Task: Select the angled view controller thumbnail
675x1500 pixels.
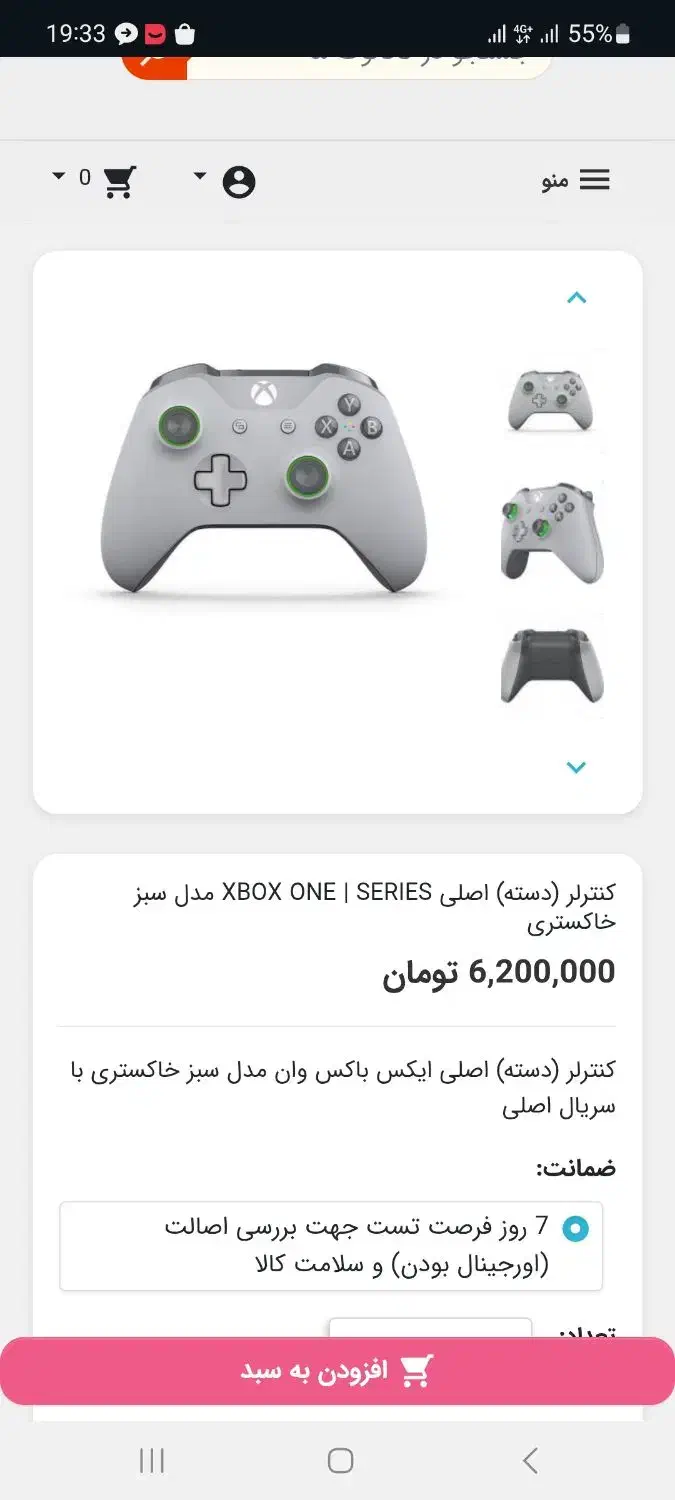Action: coord(551,532)
